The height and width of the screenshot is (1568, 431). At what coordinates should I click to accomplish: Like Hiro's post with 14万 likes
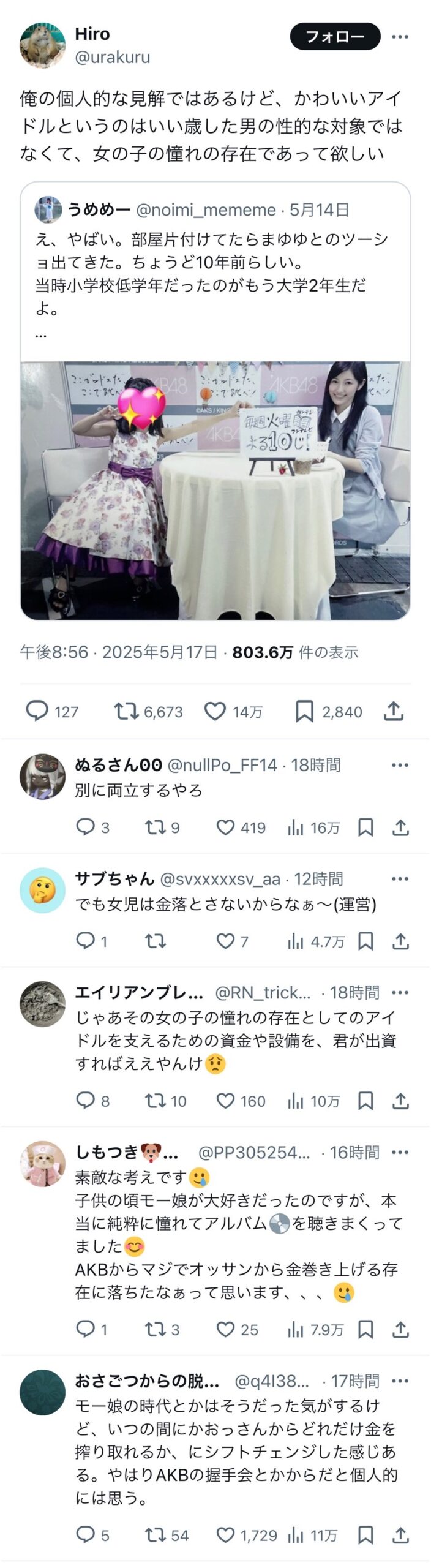(x=215, y=710)
